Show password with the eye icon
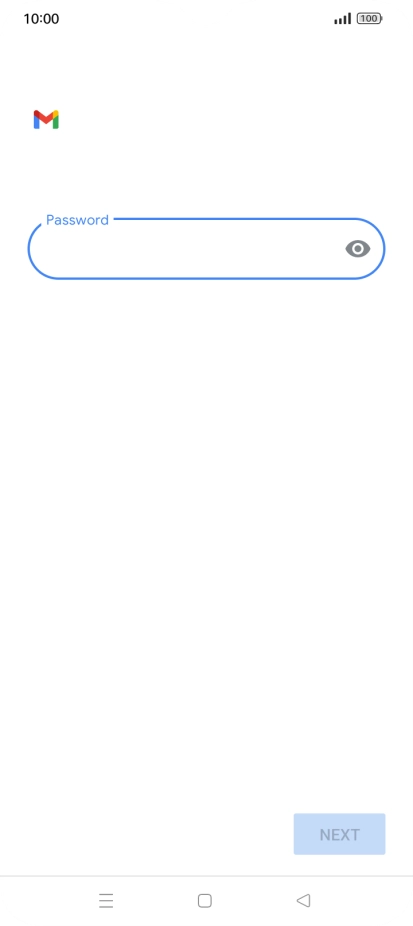 click(x=357, y=249)
